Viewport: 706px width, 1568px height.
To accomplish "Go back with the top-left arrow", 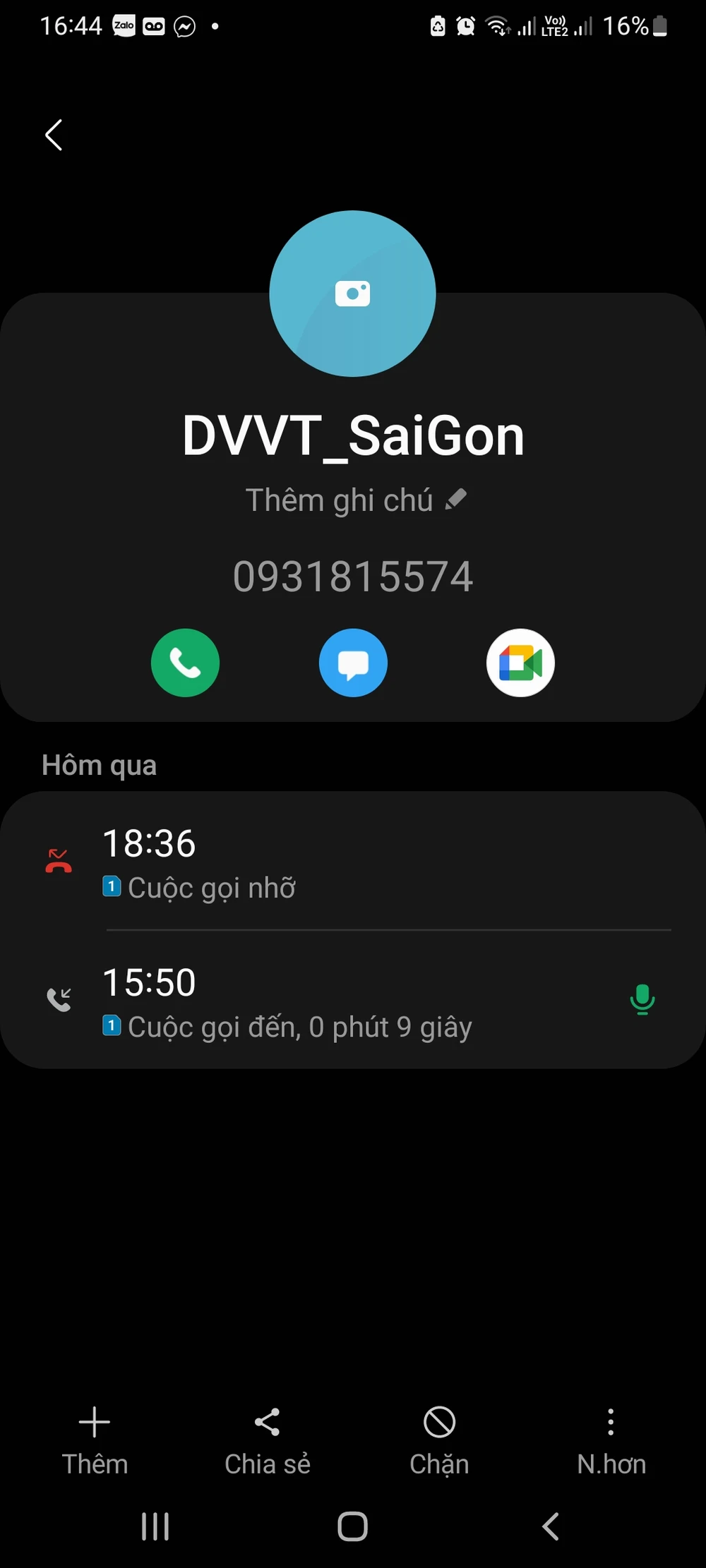I will tap(54, 134).
